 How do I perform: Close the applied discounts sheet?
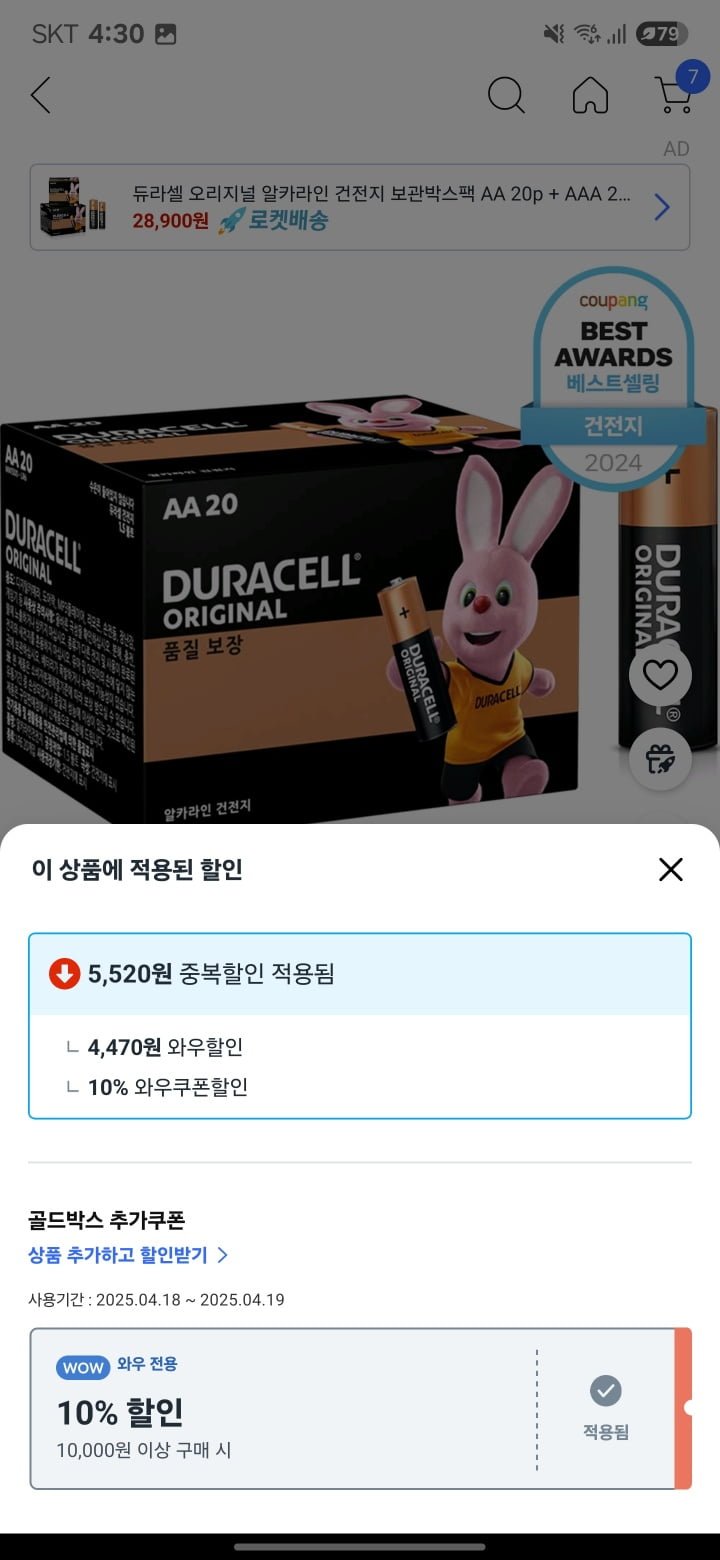(670, 870)
